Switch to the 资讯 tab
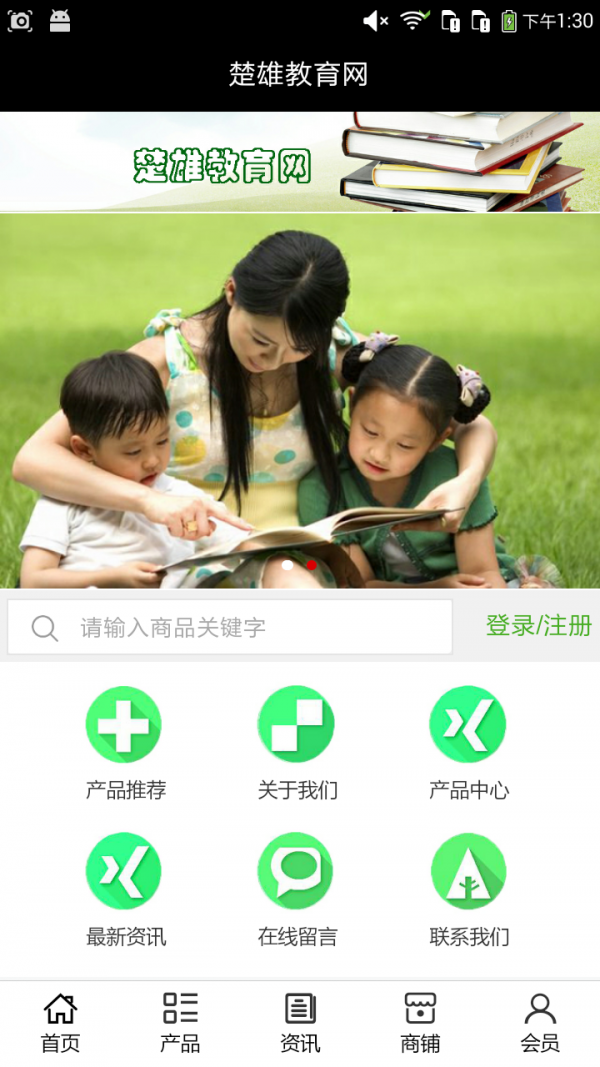600x1067 pixels. [x=300, y=1023]
